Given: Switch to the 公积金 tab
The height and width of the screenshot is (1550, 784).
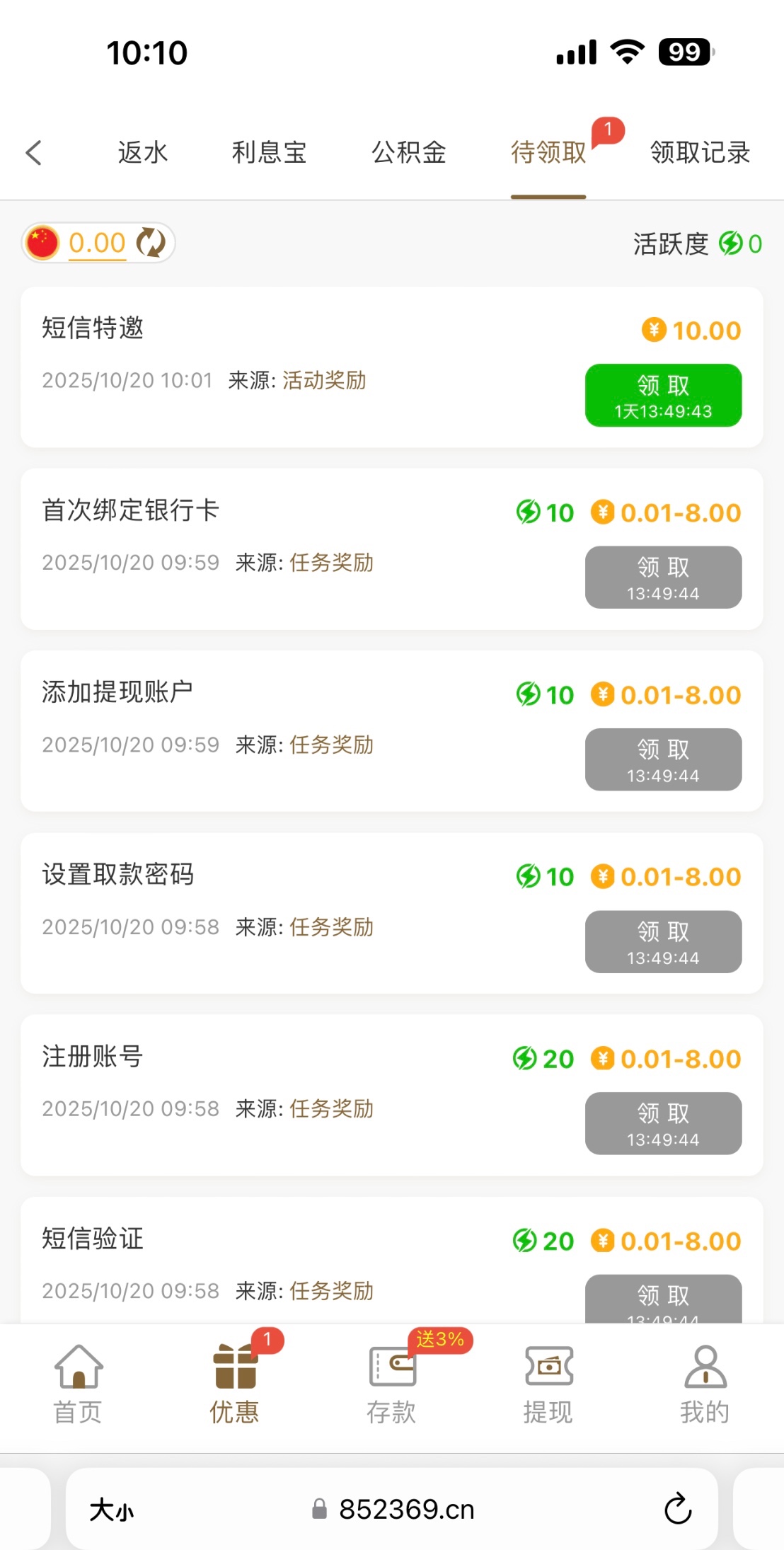Looking at the screenshot, I should click(409, 152).
